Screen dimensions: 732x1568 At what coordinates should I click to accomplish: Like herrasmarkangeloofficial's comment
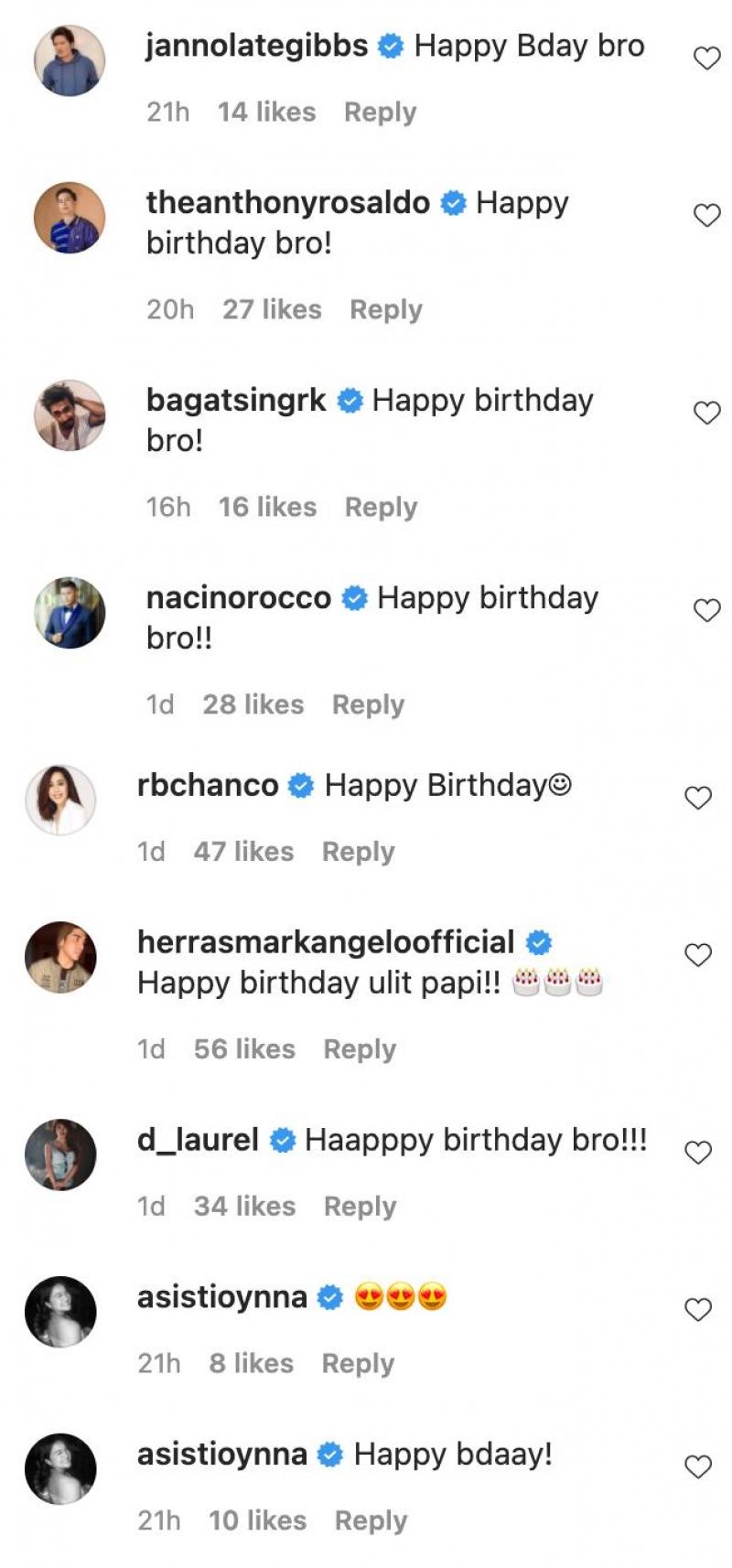(x=697, y=955)
